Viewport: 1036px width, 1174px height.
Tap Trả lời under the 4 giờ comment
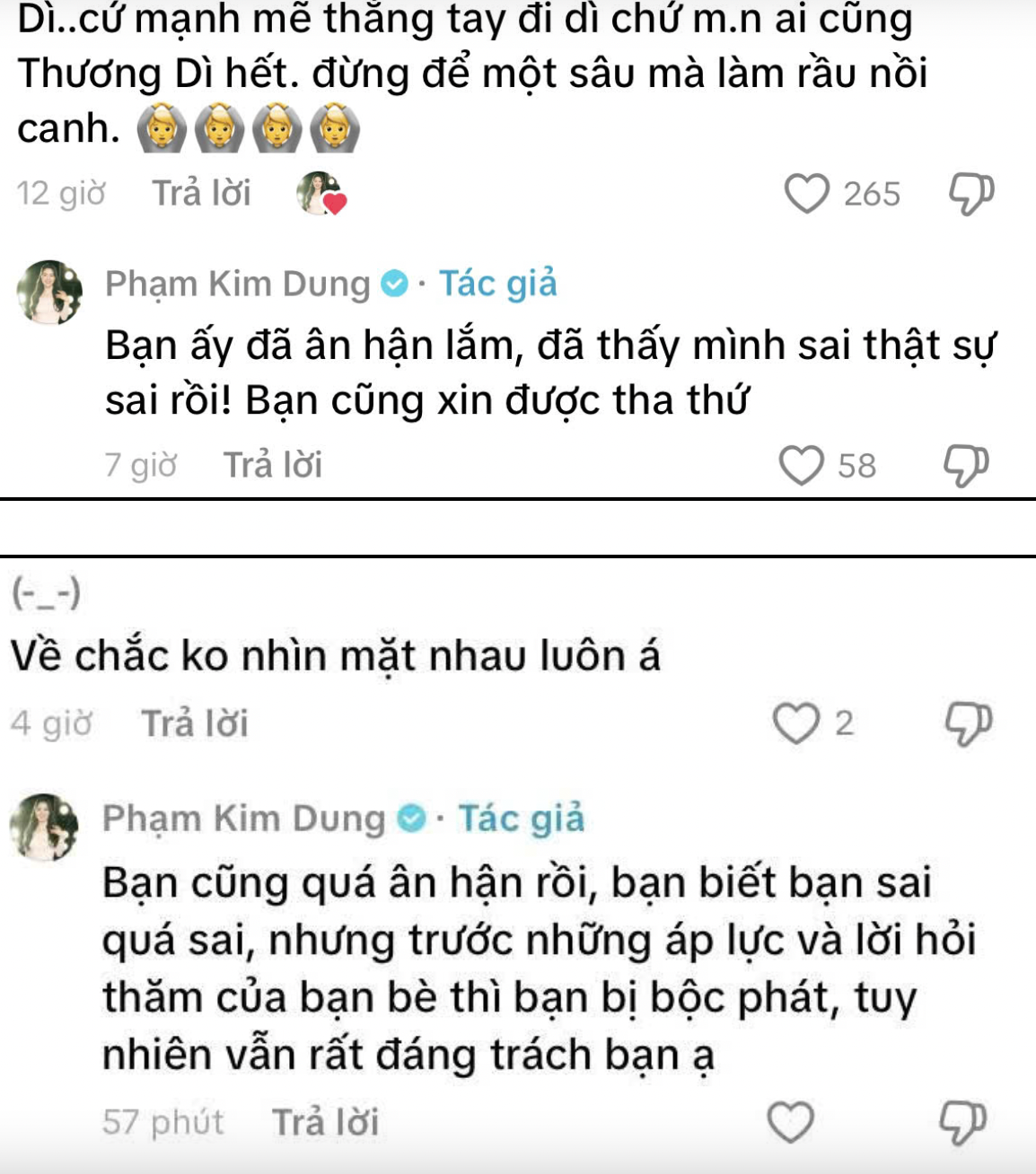point(195,723)
